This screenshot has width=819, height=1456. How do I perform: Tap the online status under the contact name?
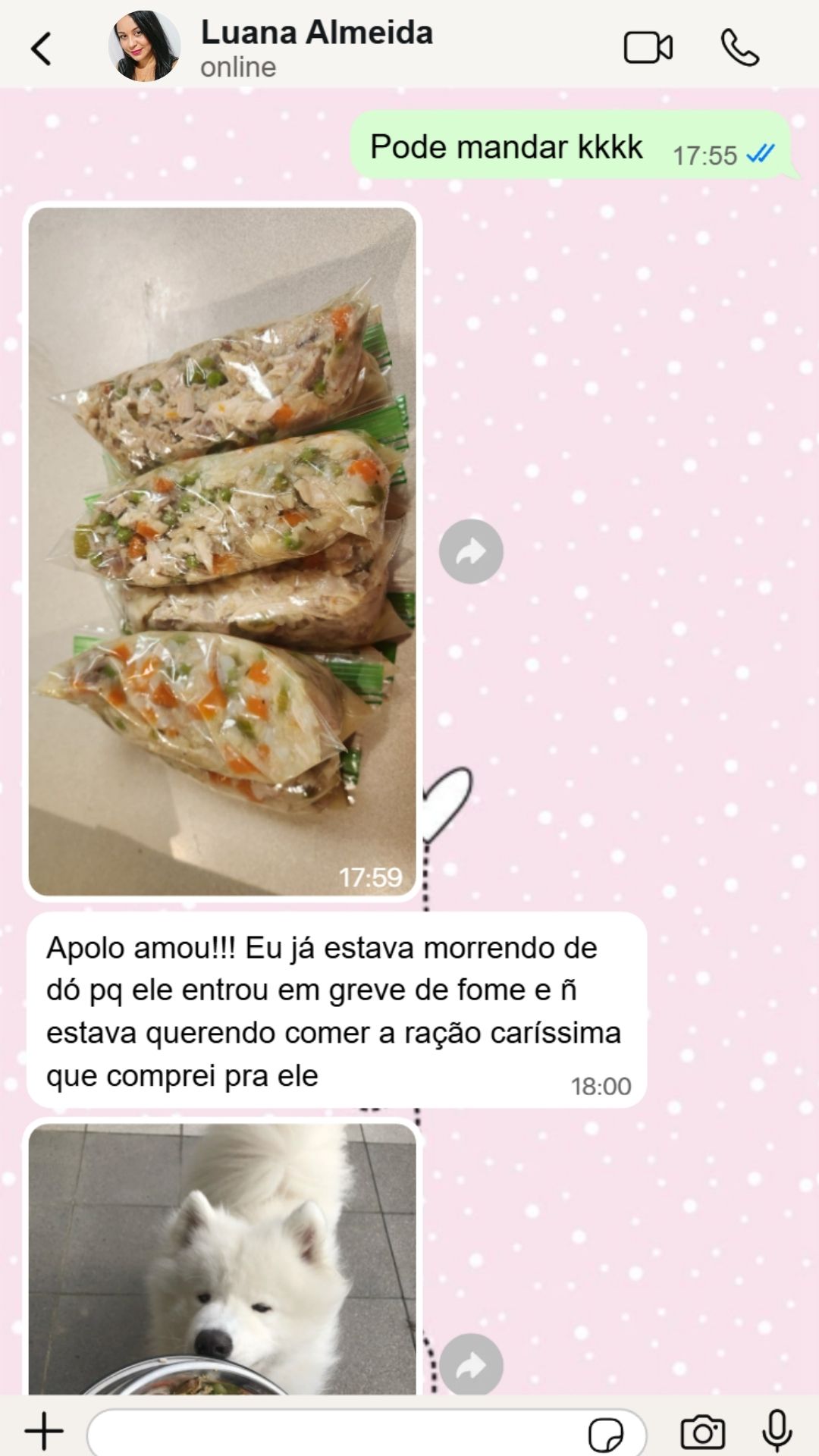click(237, 67)
